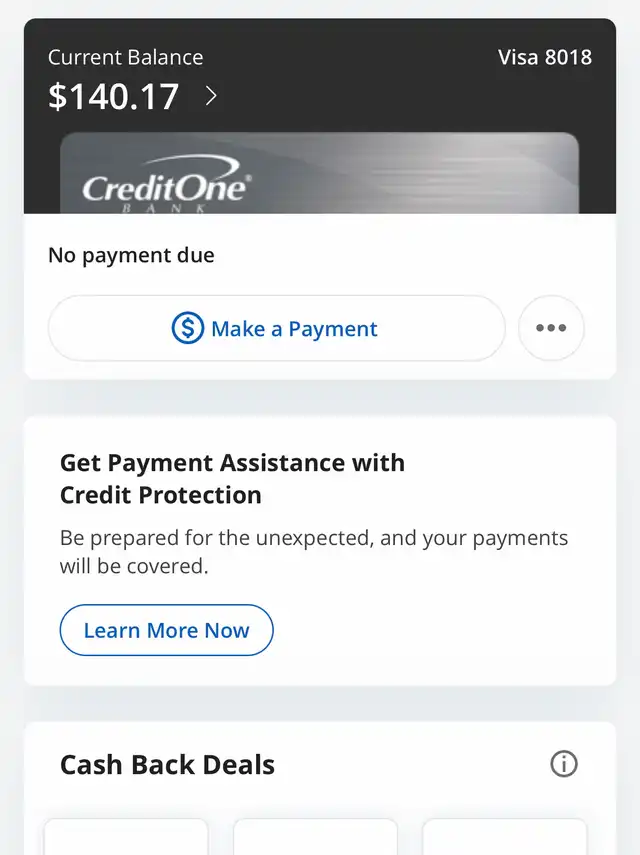Tap Make a Payment button
The image size is (640, 855).
(277, 328)
